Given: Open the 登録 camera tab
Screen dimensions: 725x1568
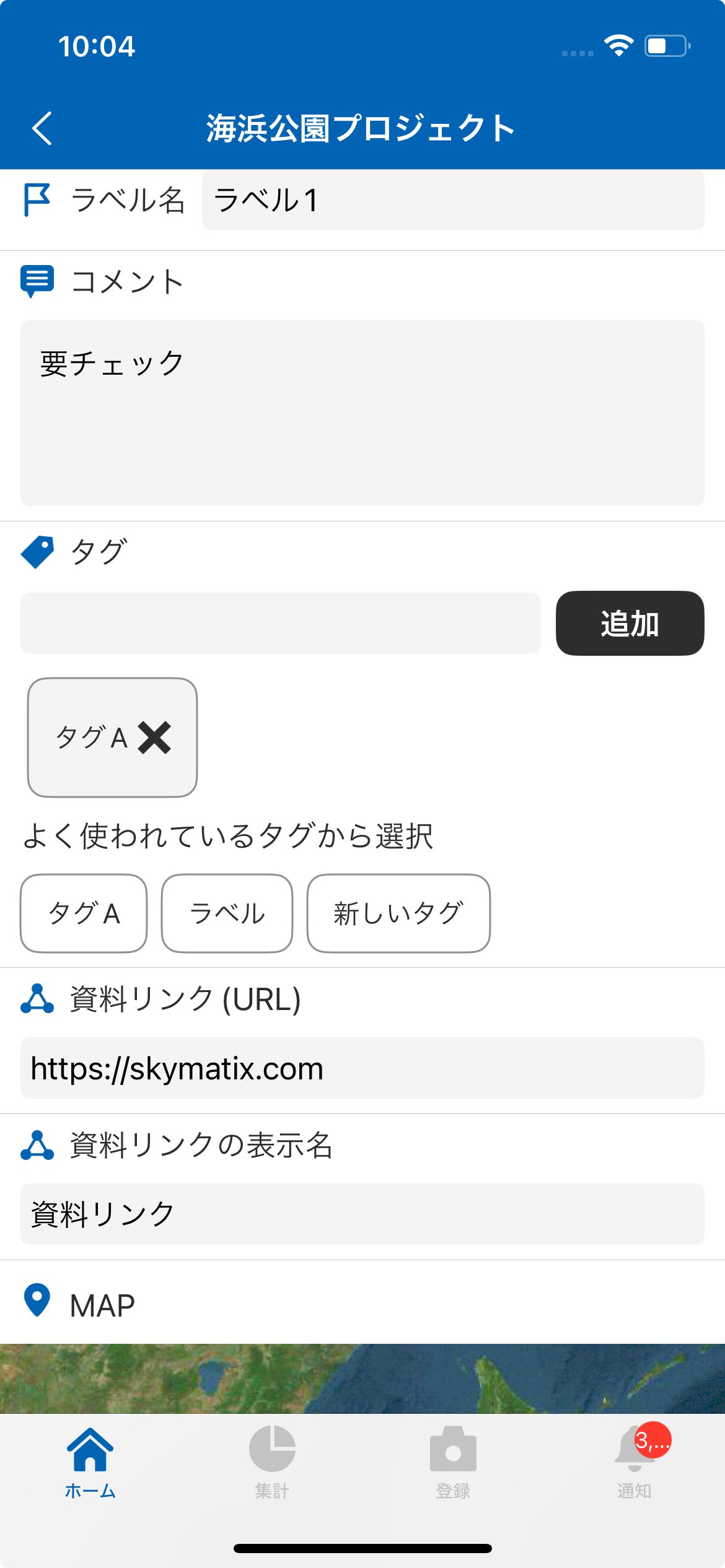Looking at the screenshot, I should point(453,1461).
